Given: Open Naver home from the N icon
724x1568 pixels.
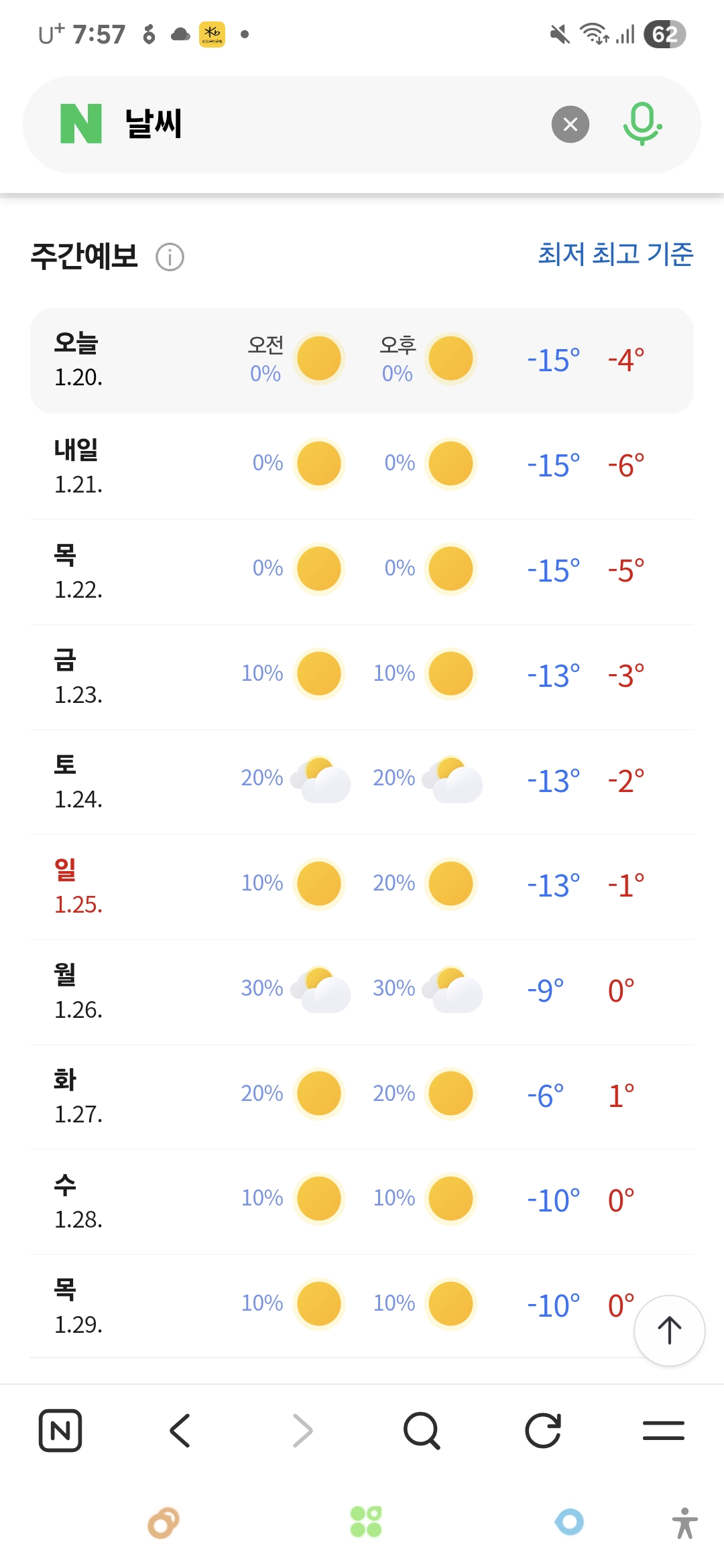Looking at the screenshot, I should (60, 1431).
